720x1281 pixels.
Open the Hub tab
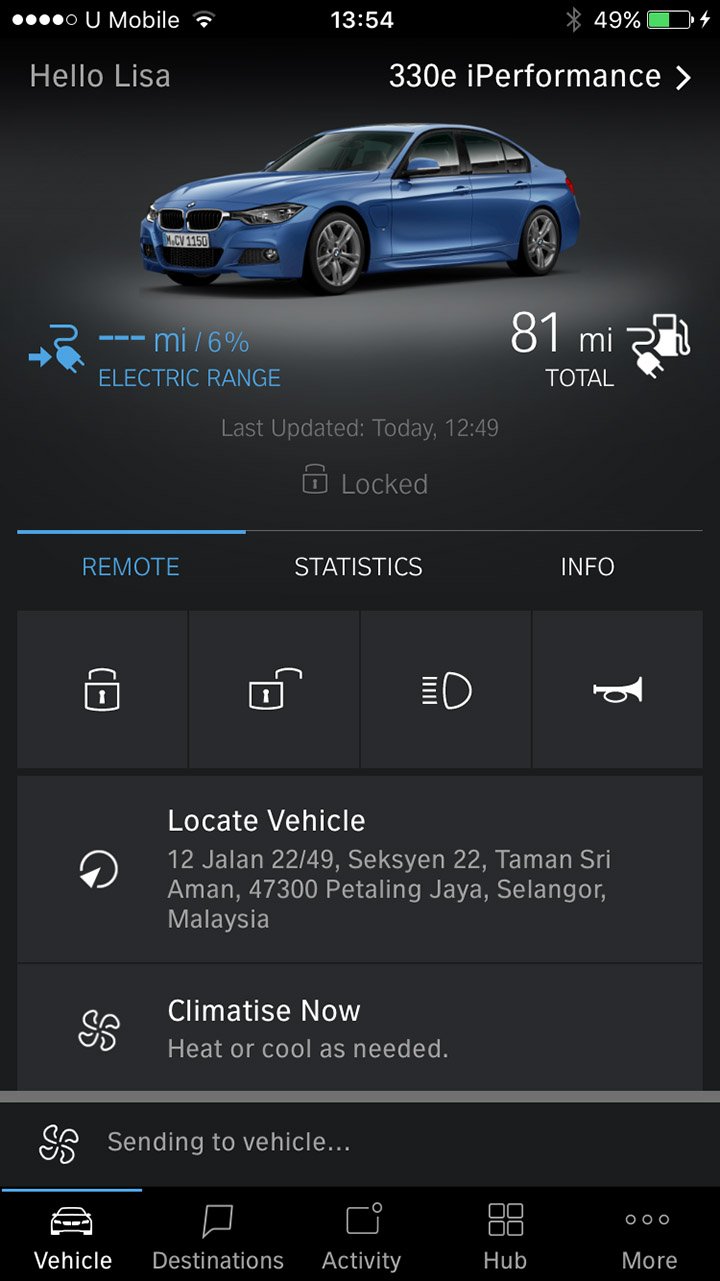click(505, 1237)
